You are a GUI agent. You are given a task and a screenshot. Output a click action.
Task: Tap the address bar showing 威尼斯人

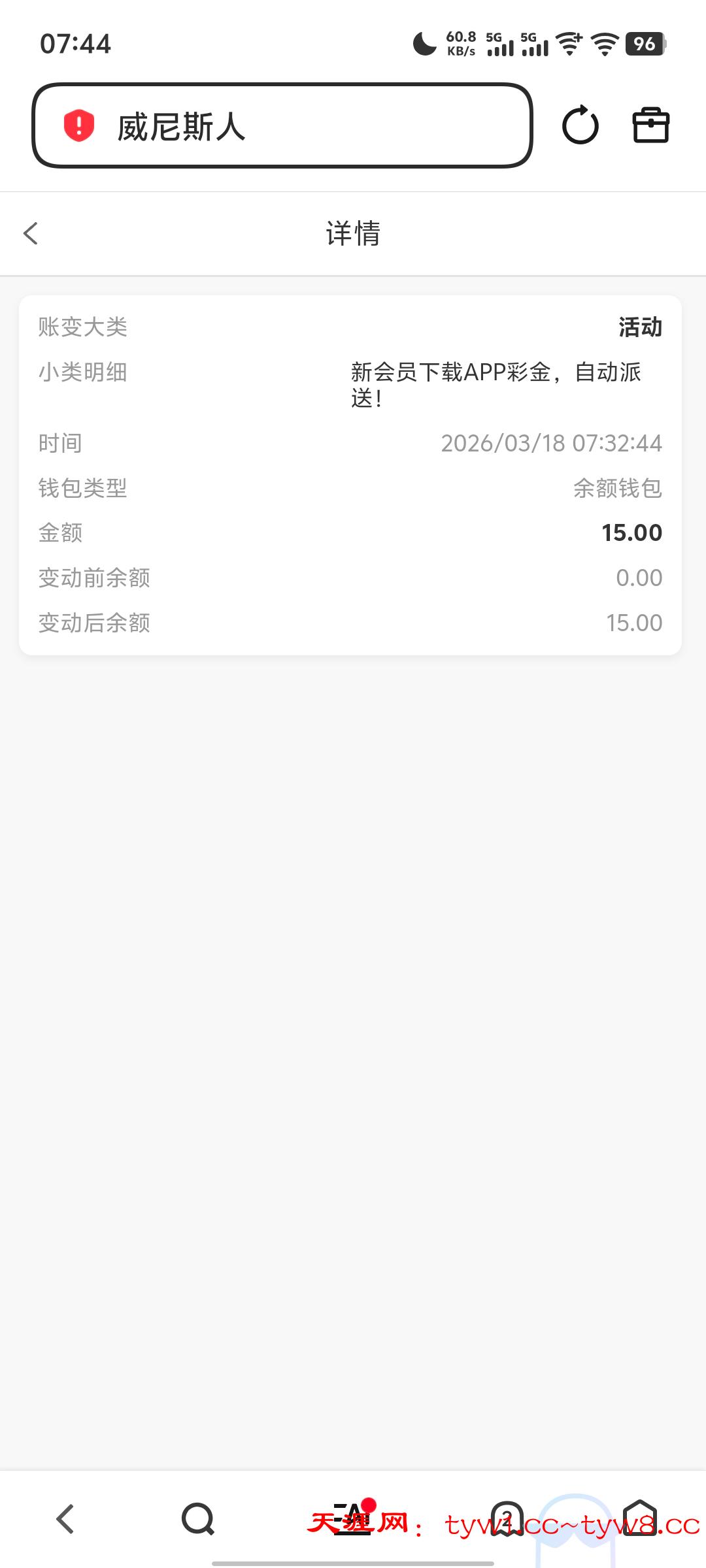click(x=282, y=125)
